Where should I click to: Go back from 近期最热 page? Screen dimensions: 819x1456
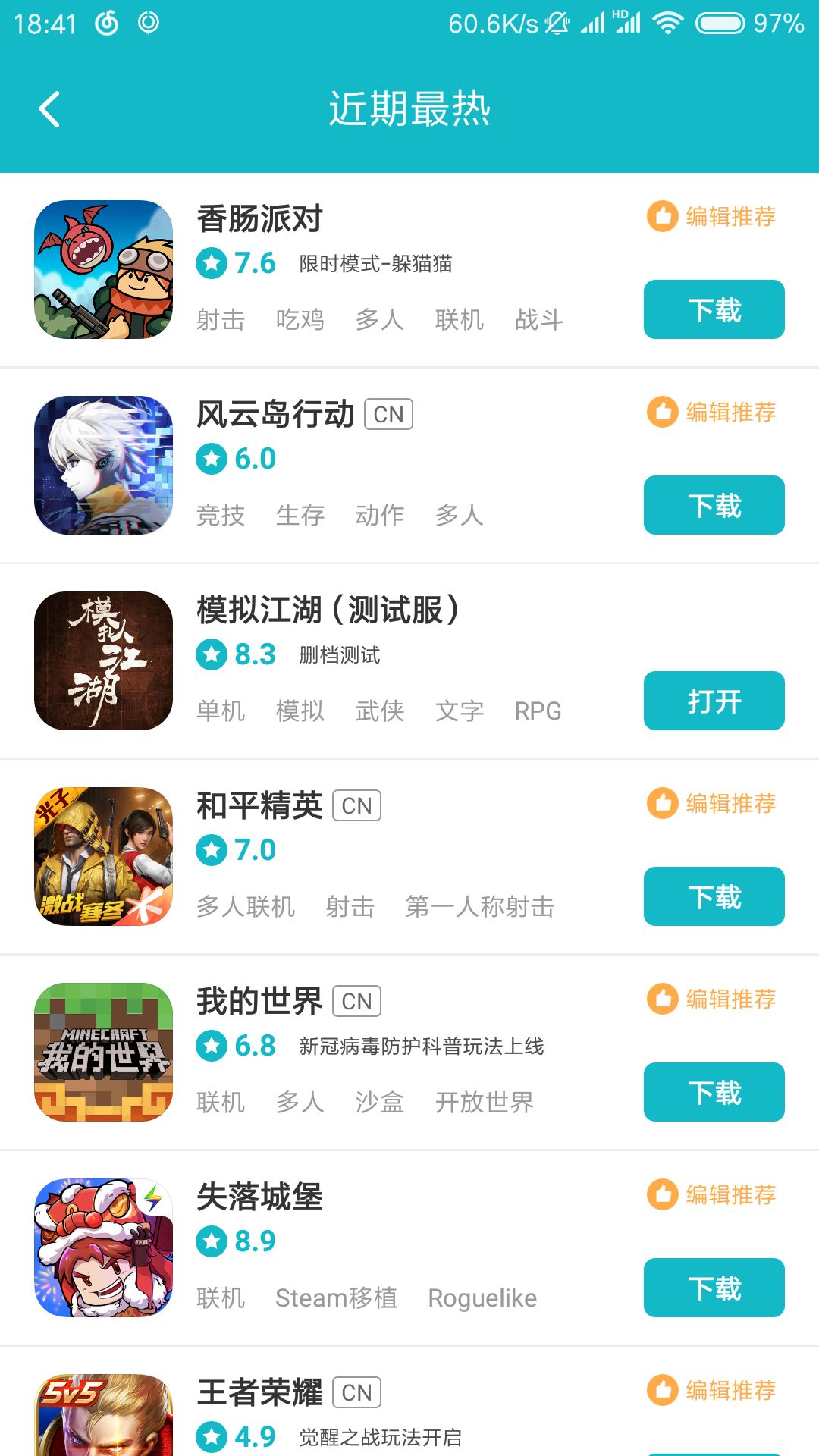(x=49, y=109)
